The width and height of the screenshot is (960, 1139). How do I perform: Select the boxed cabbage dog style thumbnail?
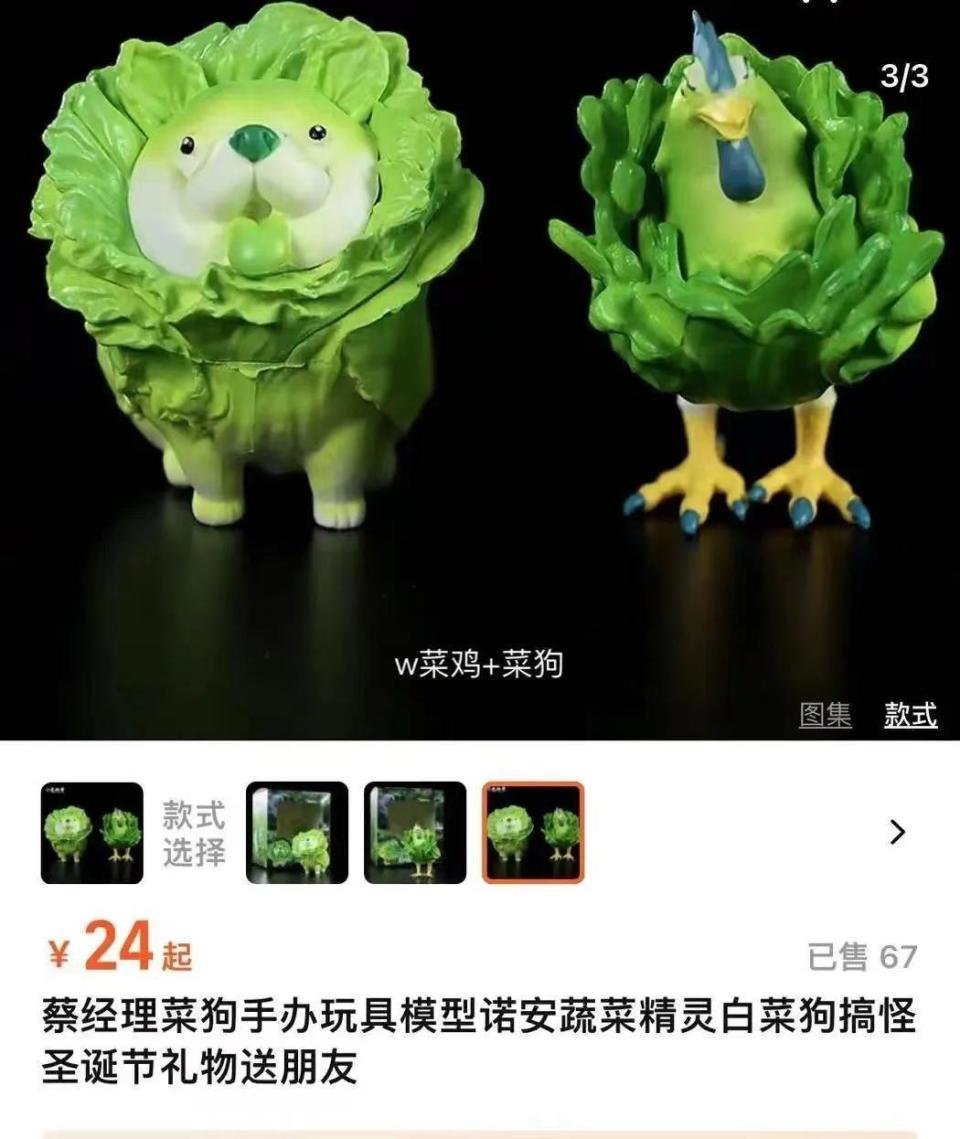[297, 833]
